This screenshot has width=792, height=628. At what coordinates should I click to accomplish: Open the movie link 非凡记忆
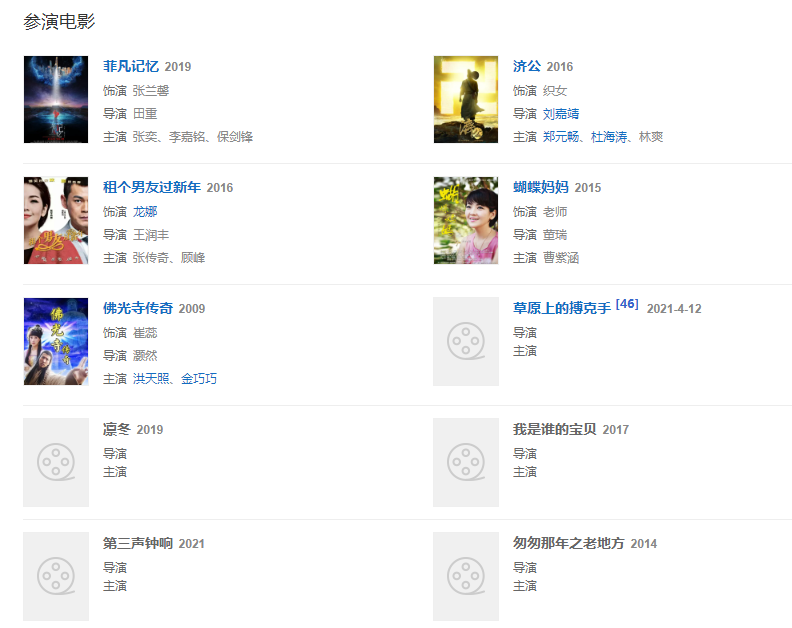tap(131, 67)
